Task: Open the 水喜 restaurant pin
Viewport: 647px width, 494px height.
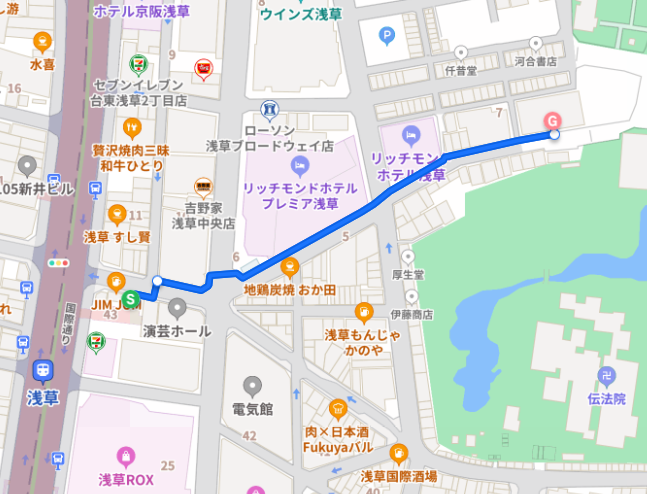Action: (x=42, y=42)
